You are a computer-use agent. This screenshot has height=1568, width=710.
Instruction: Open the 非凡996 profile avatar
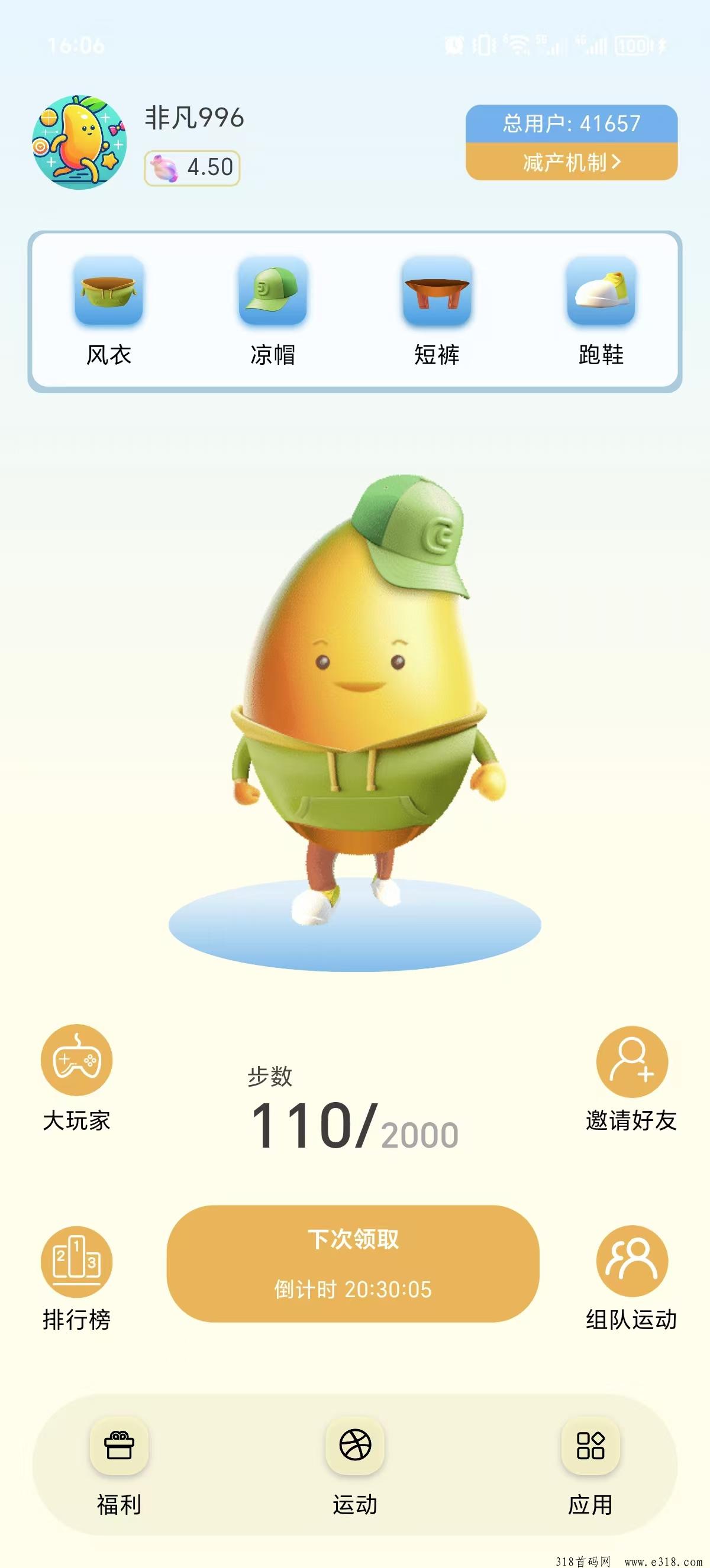coord(79,142)
